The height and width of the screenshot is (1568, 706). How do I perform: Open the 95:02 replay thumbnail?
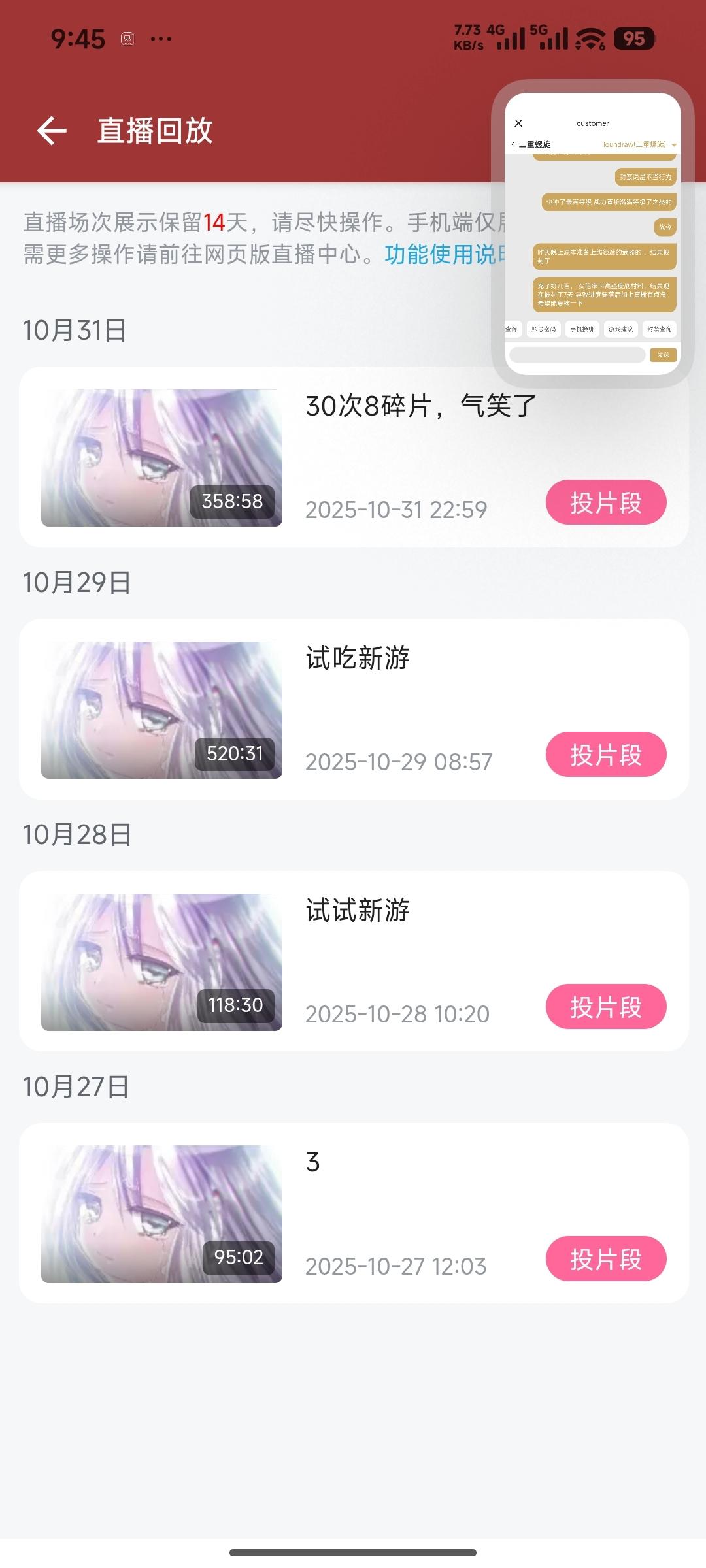click(161, 1214)
